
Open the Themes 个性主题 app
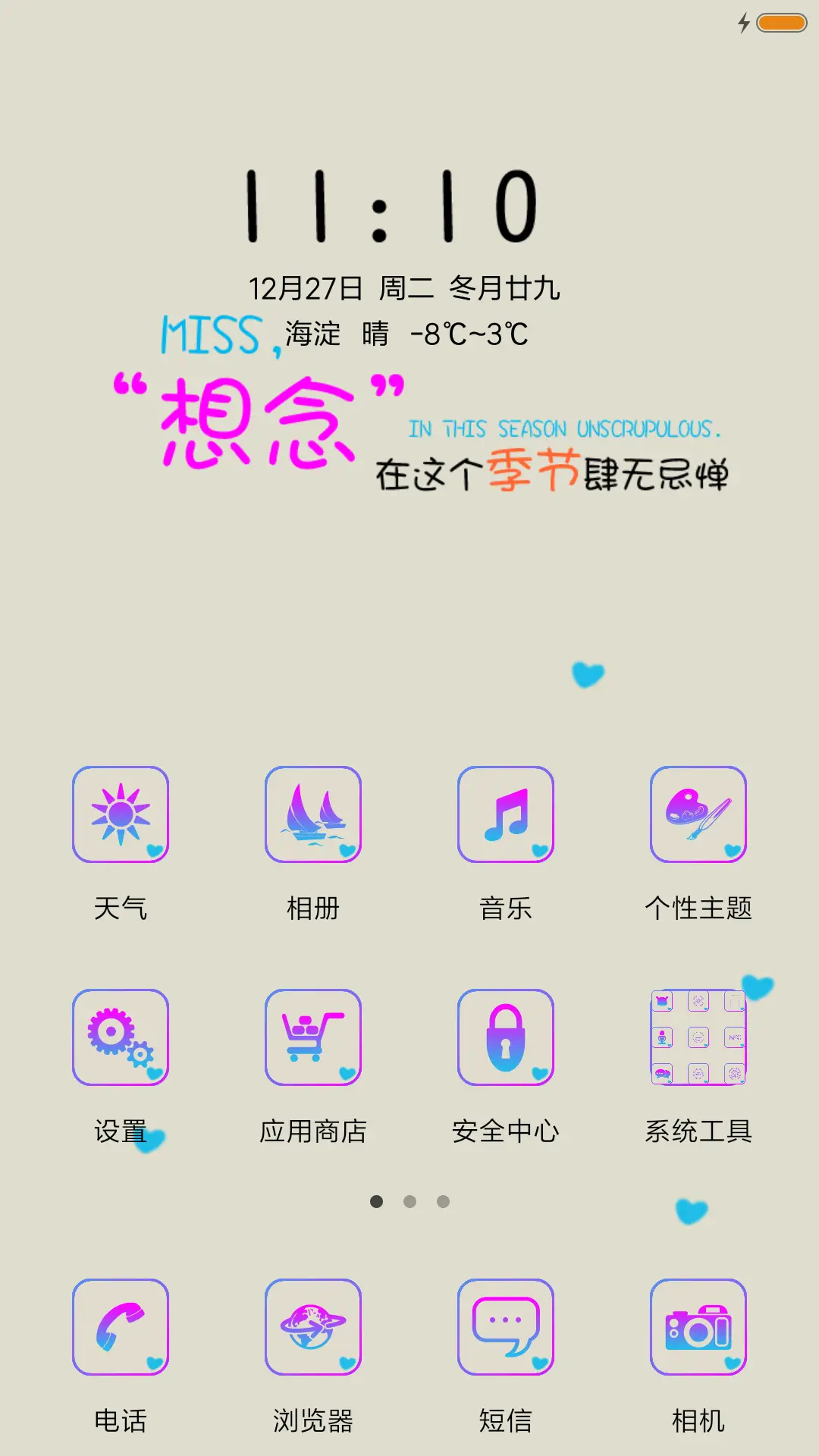point(698,814)
